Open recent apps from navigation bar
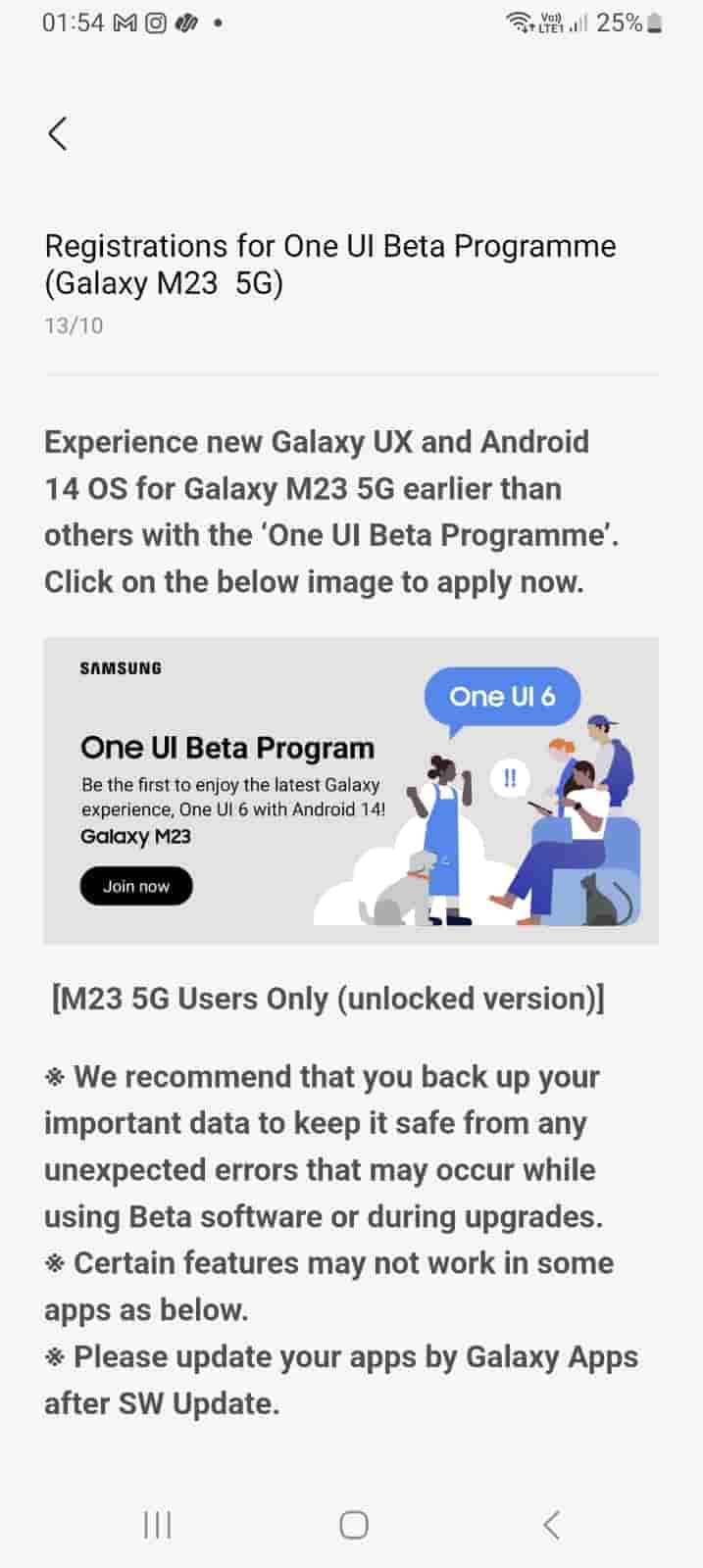 (x=157, y=1524)
